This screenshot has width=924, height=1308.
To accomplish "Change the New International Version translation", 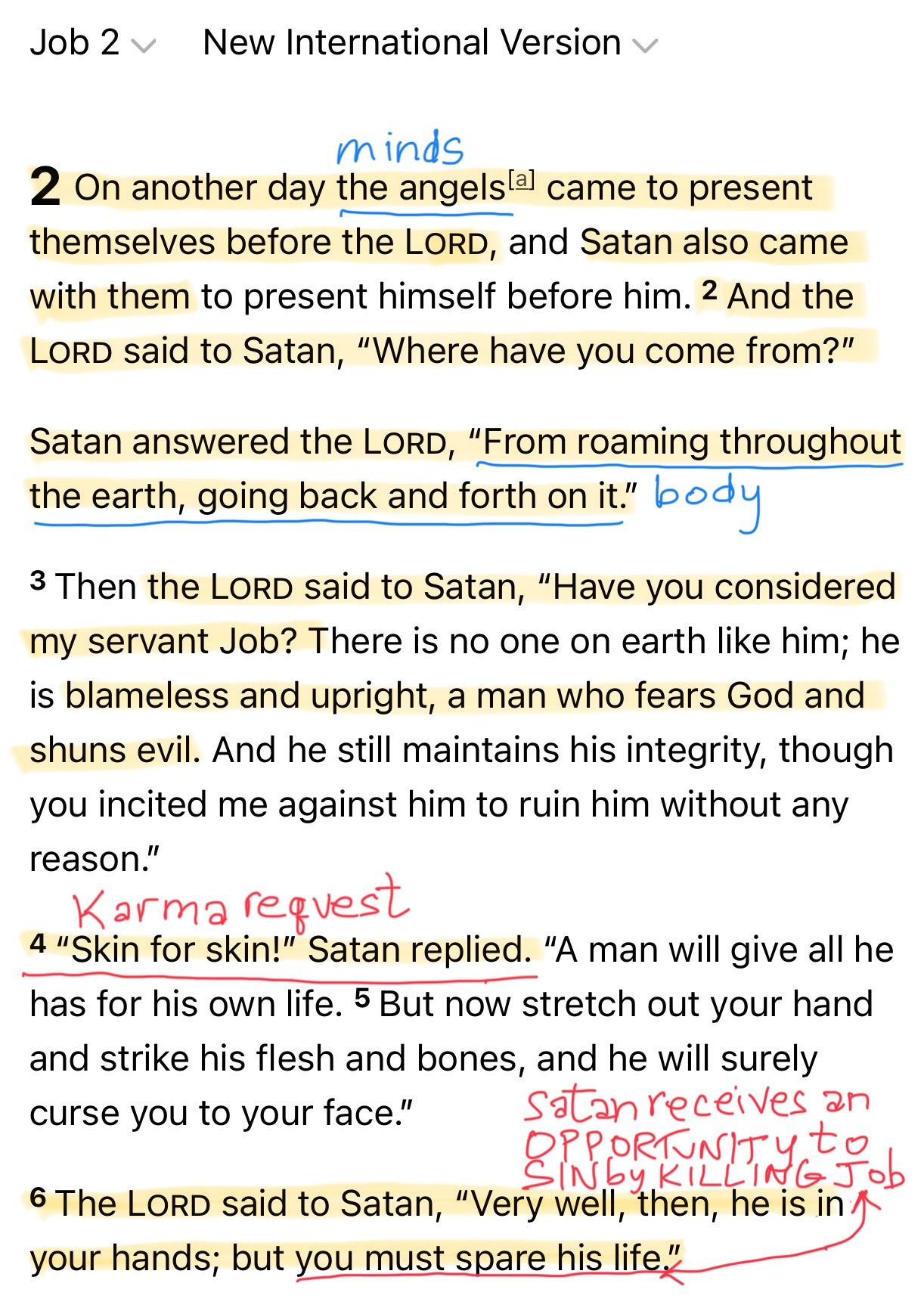I will [429, 43].
